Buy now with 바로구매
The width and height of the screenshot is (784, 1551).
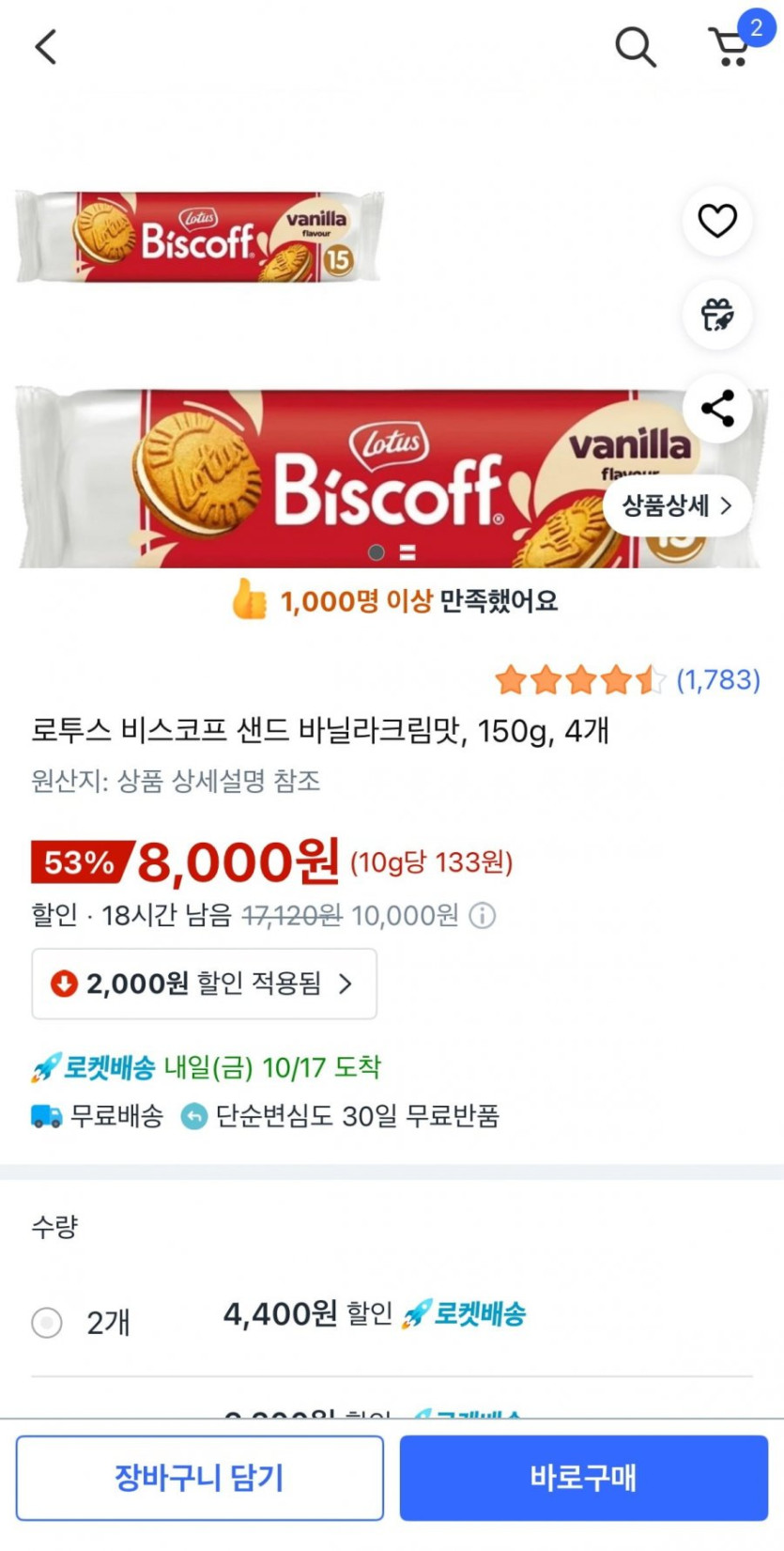click(x=583, y=1478)
